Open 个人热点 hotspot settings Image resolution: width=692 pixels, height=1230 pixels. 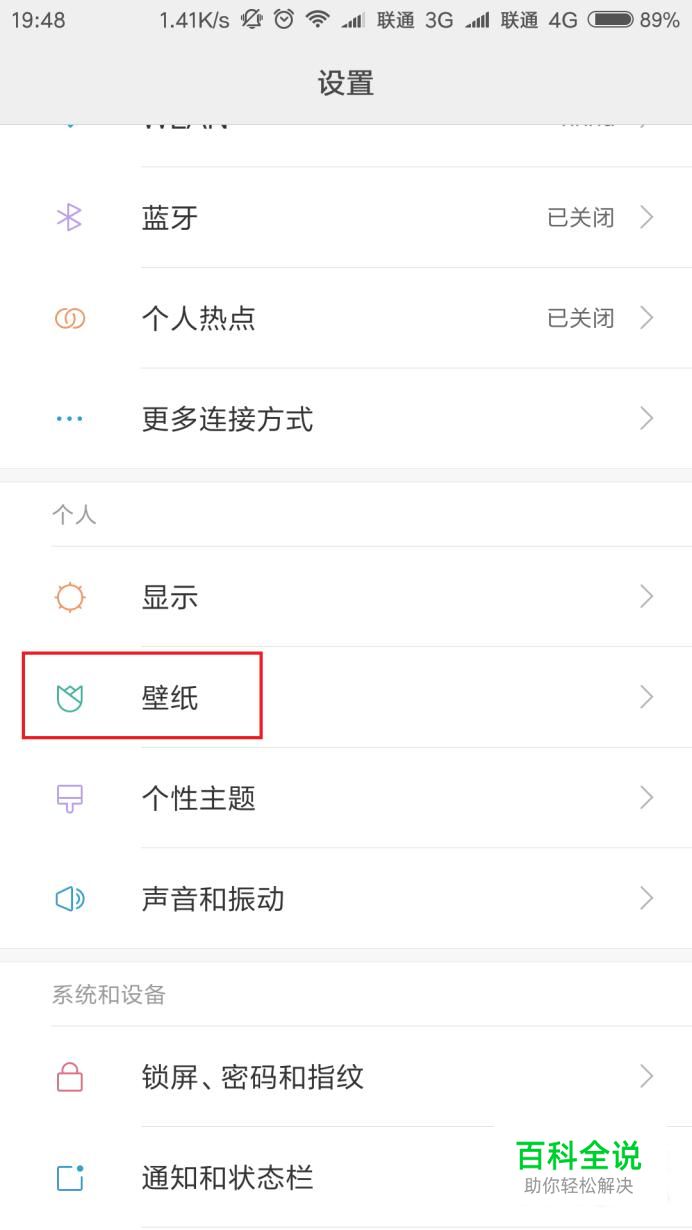click(x=345, y=318)
